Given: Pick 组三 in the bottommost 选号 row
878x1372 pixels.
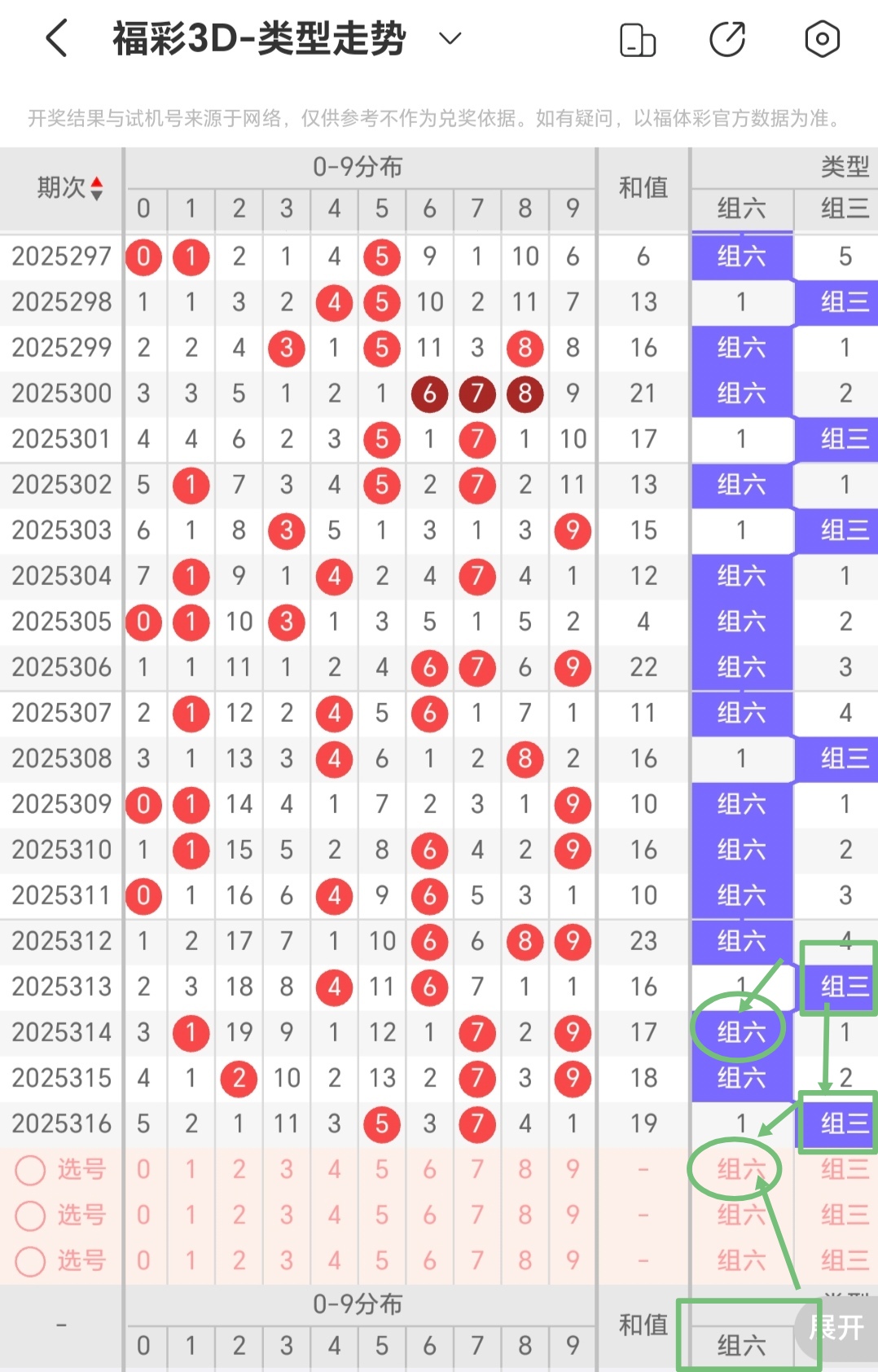Looking at the screenshot, I should point(845,1261).
